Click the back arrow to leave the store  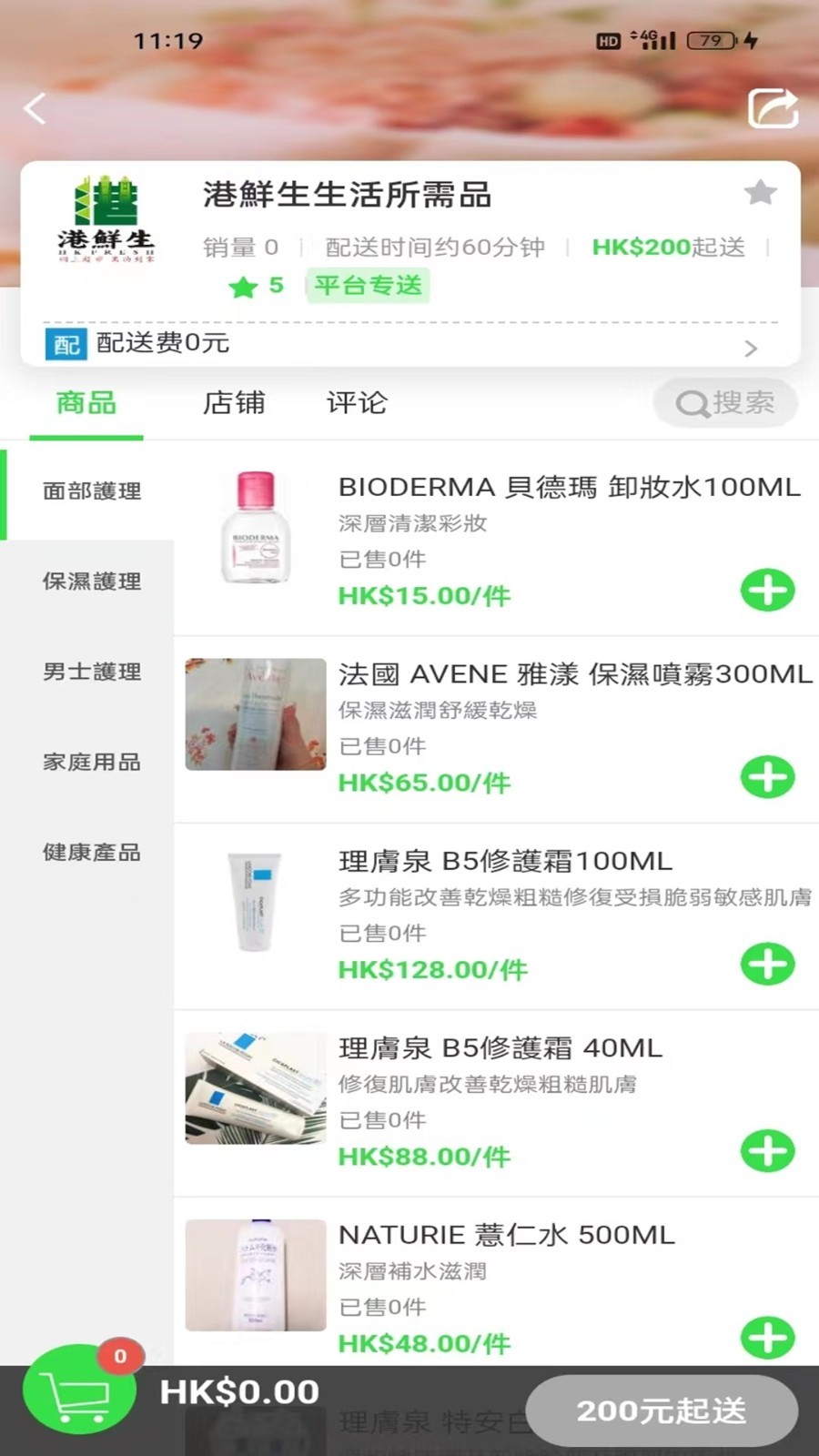point(35,107)
